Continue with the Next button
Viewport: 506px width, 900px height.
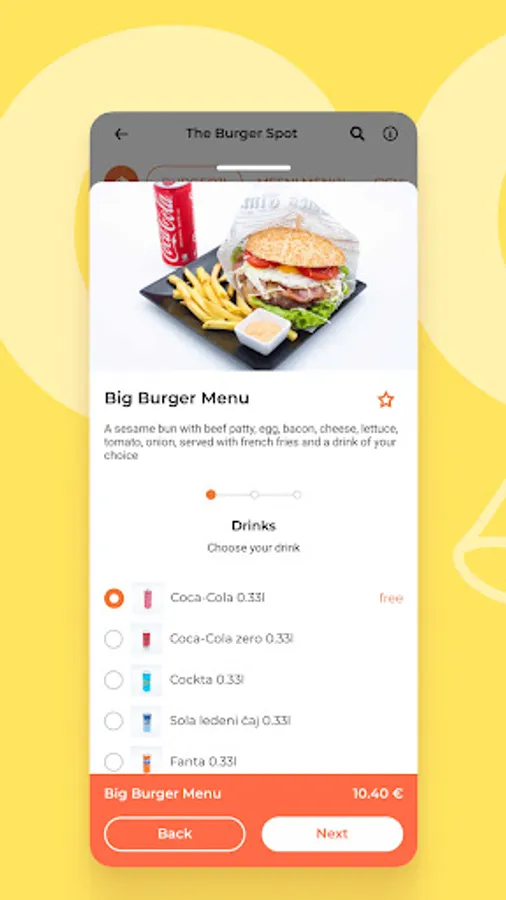332,834
